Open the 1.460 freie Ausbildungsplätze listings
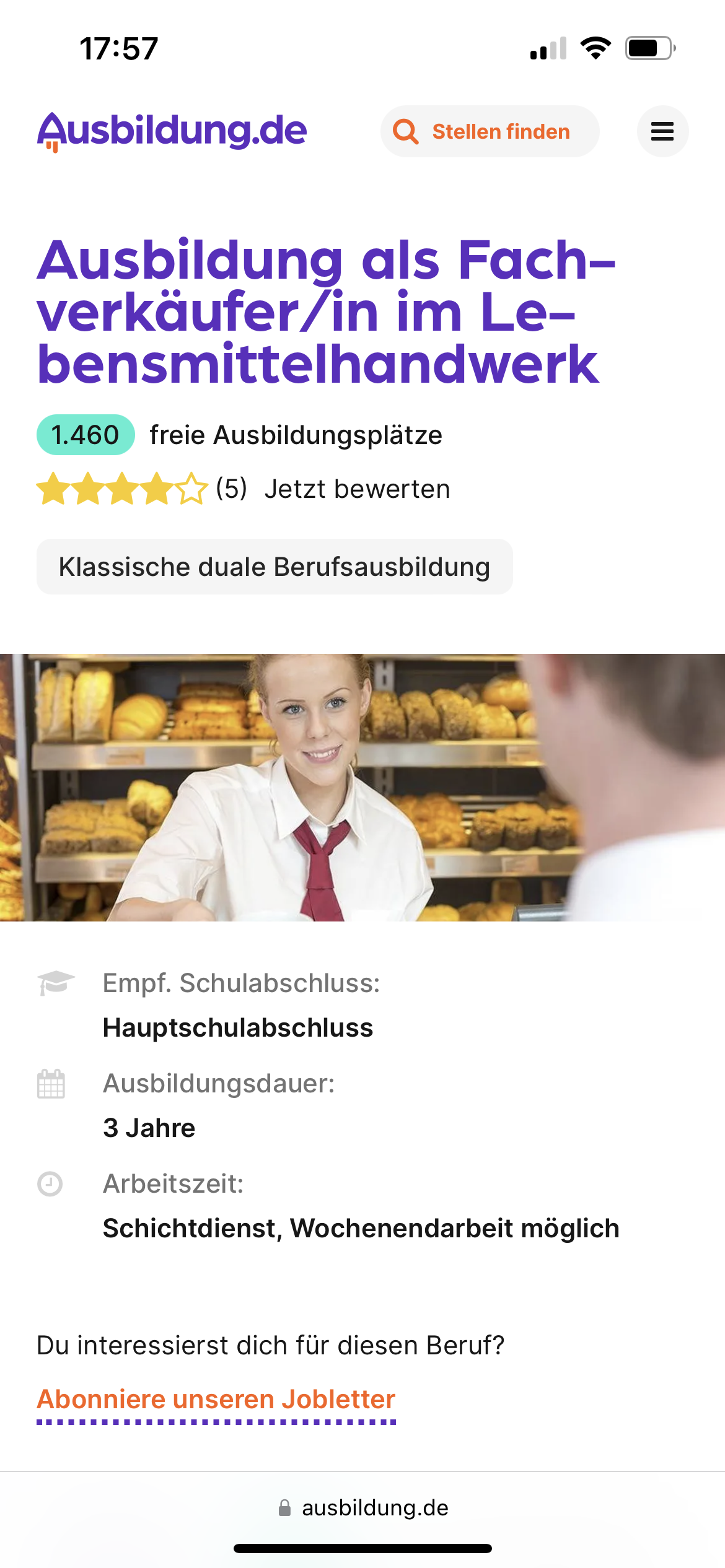 point(239,435)
